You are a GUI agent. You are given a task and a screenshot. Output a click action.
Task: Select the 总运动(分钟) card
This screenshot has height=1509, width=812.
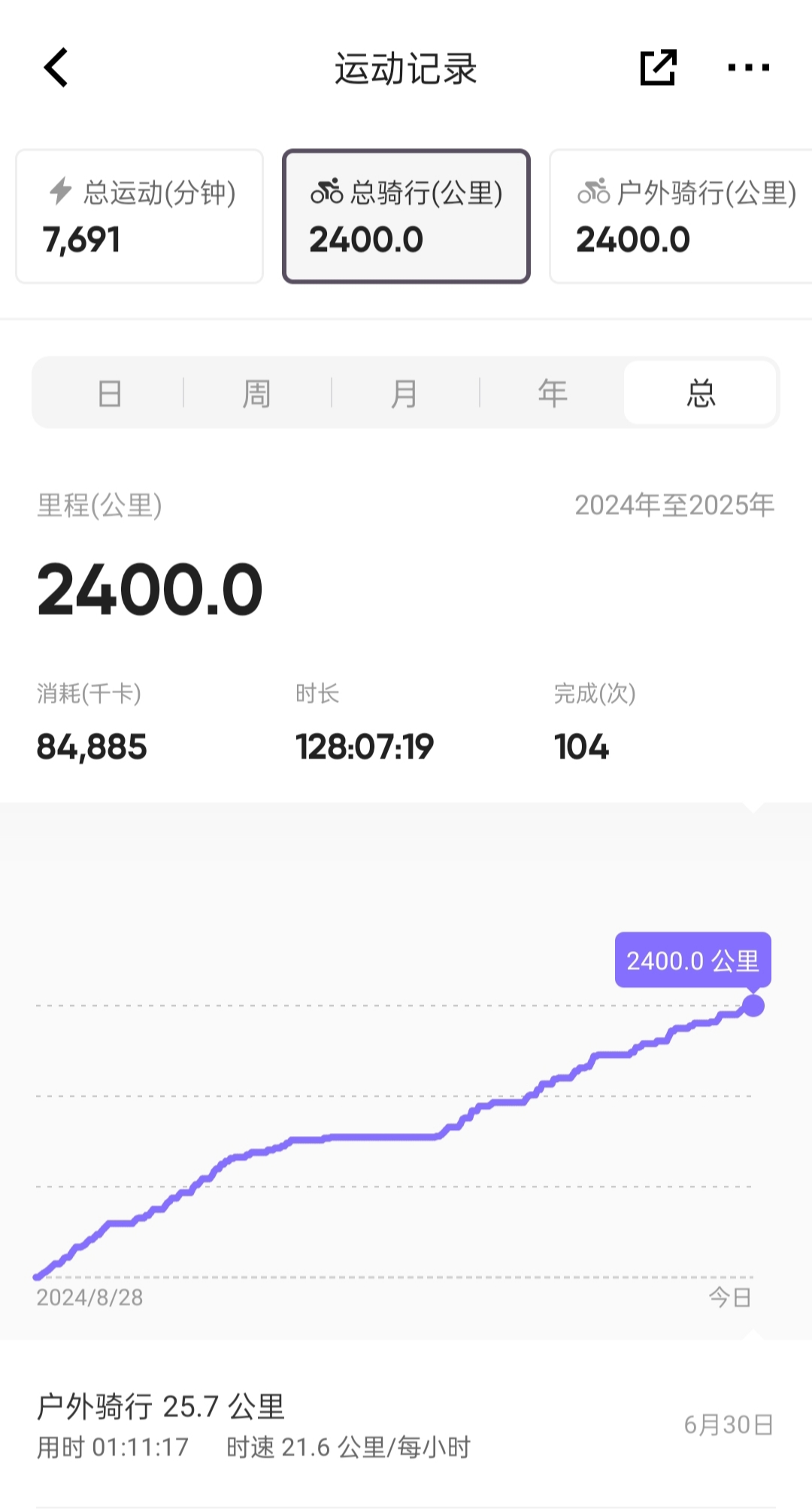pyautogui.click(x=140, y=217)
